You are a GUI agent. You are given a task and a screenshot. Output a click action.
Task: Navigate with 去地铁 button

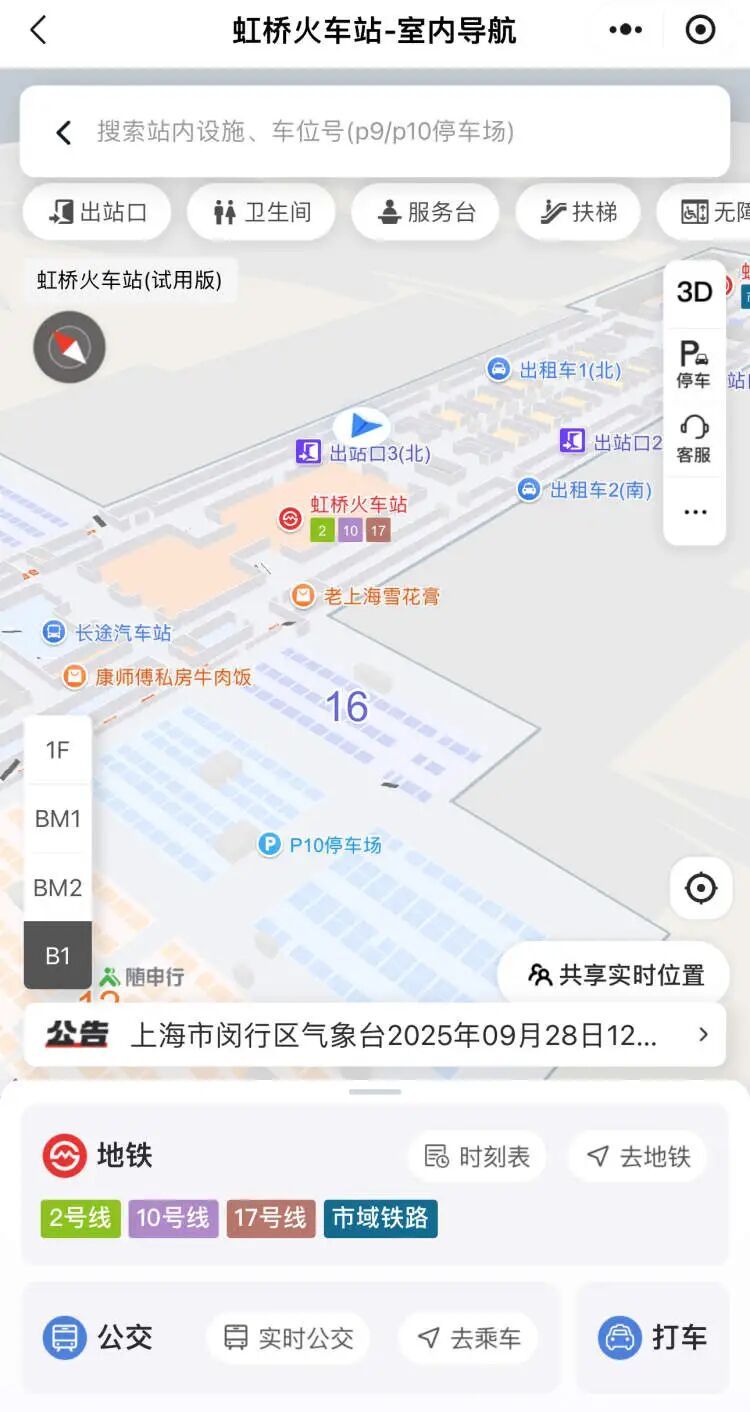click(x=638, y=1157)
